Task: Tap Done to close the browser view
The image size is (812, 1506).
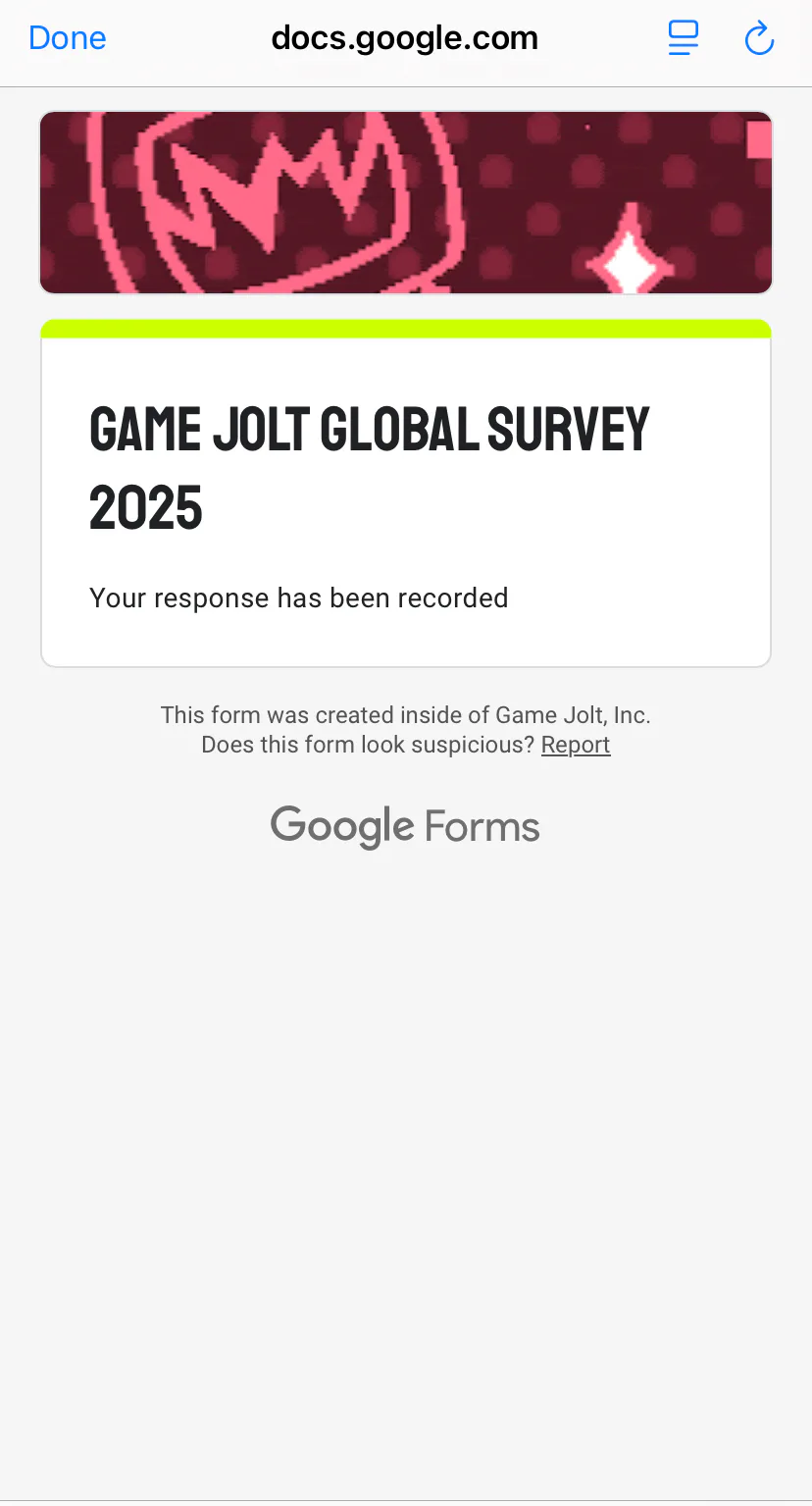Action: 68,38
